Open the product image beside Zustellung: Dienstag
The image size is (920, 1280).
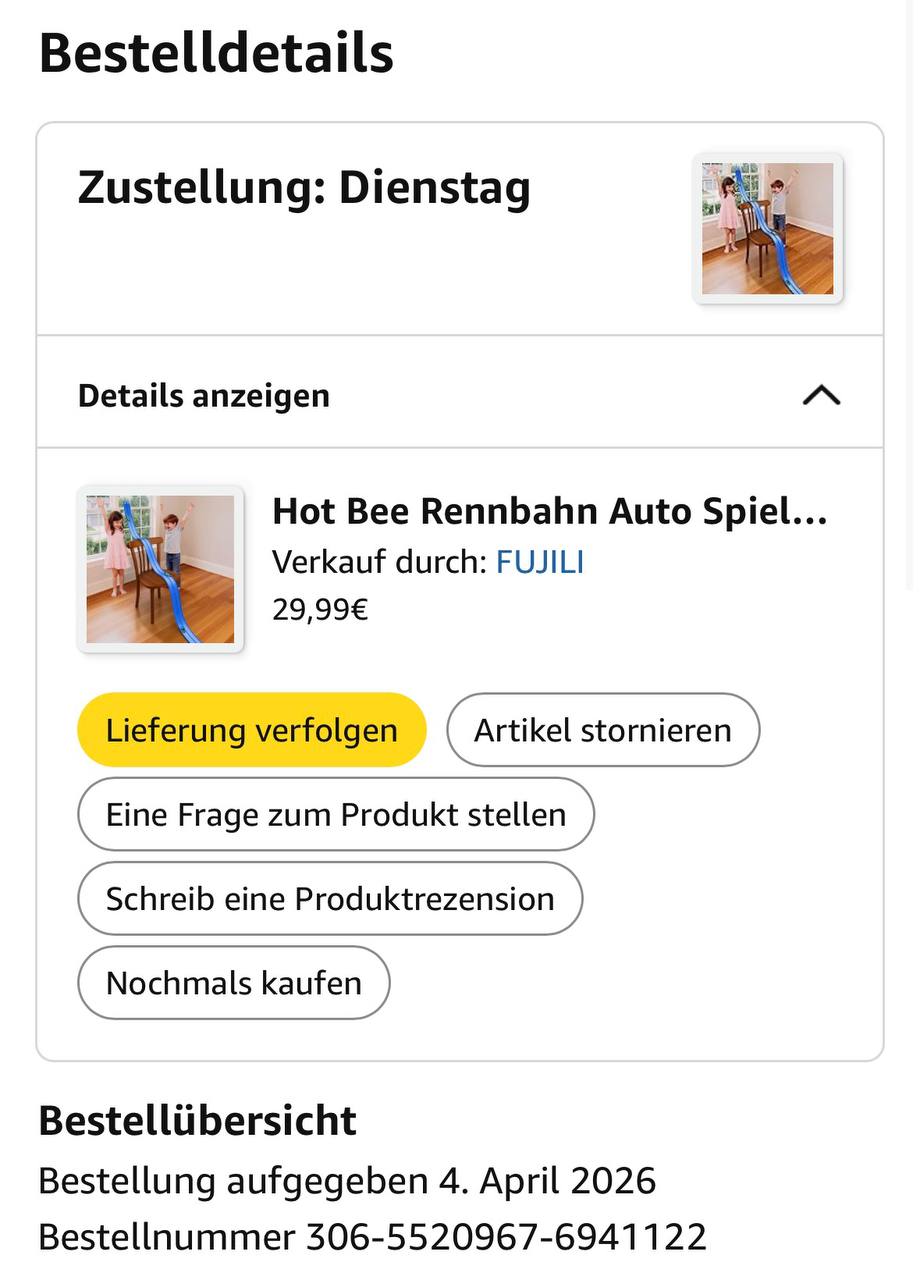[x=767, y=229]
